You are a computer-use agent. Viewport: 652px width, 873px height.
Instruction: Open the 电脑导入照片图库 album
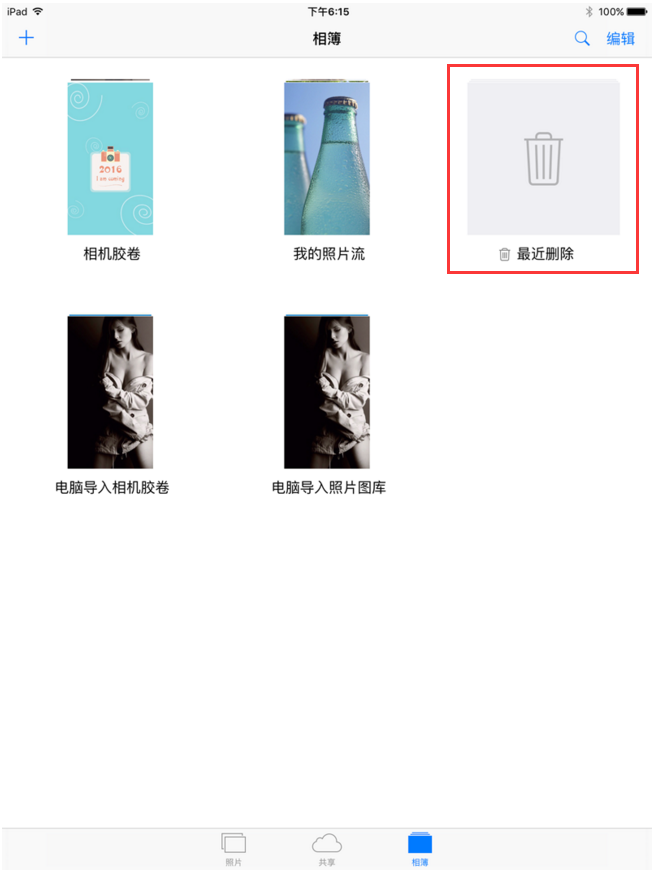click(327, 392)
